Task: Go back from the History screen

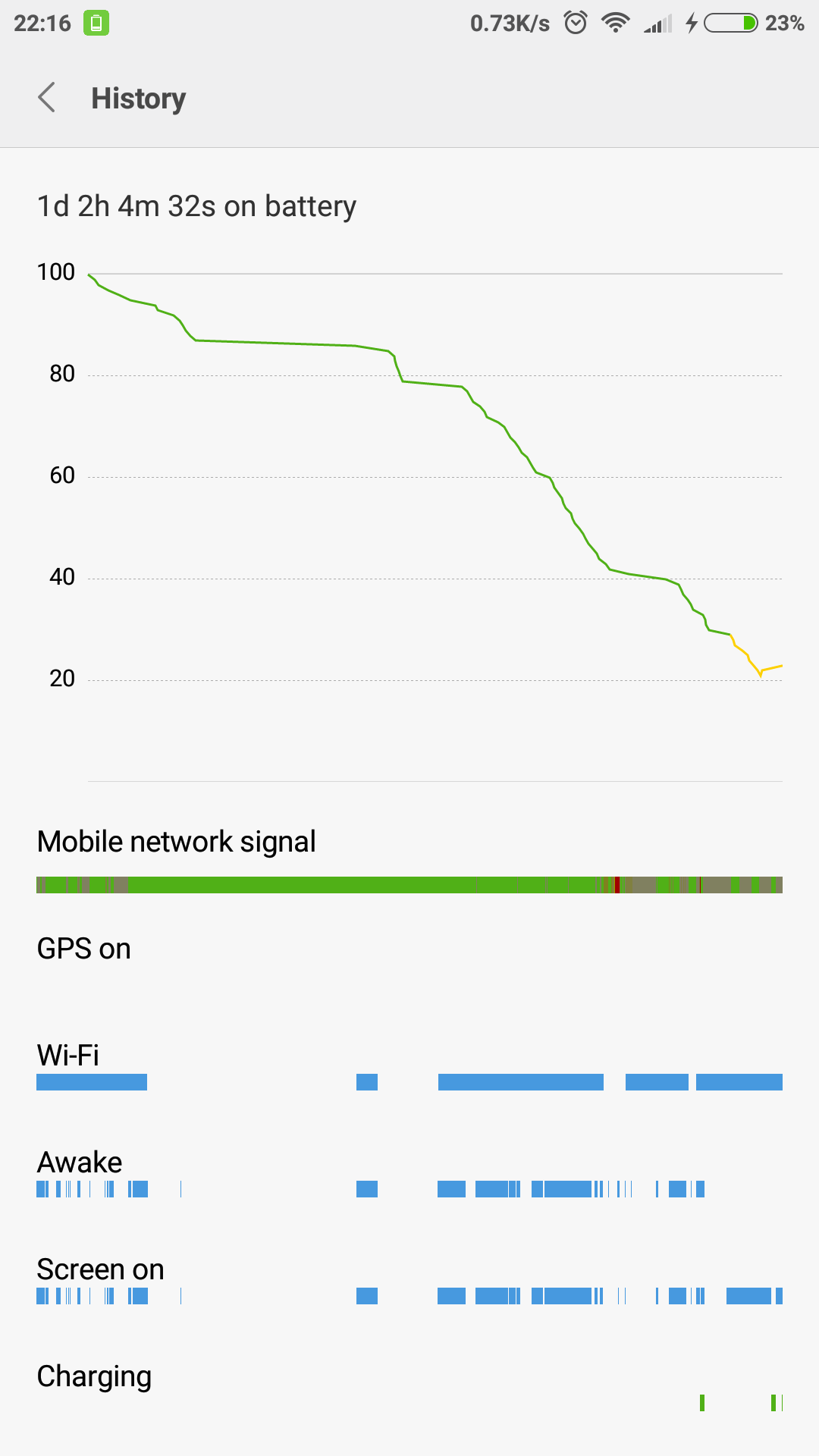Action: (x=47, y=98)
